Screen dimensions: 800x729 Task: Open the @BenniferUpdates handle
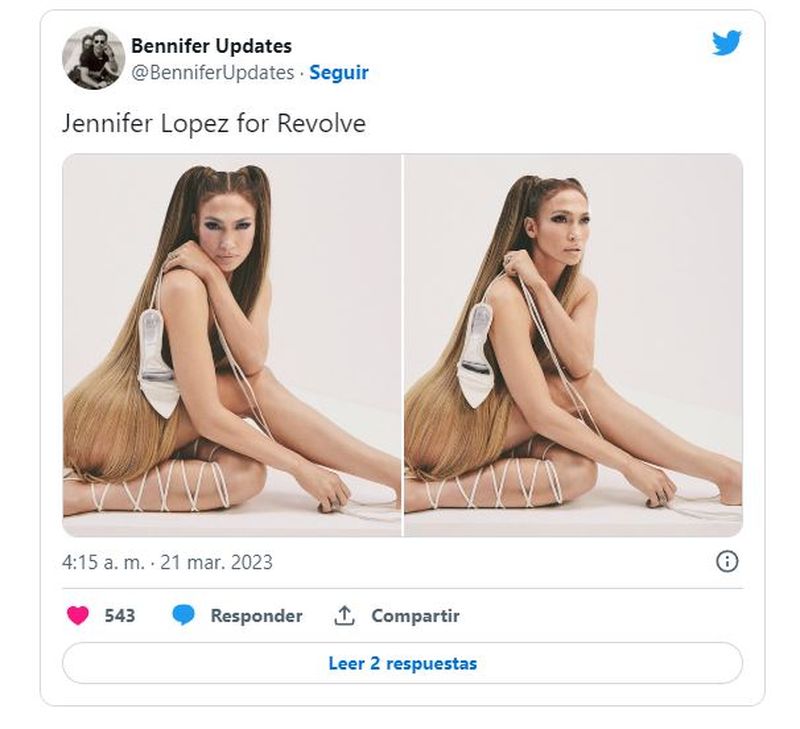click(x=212, y=73)
